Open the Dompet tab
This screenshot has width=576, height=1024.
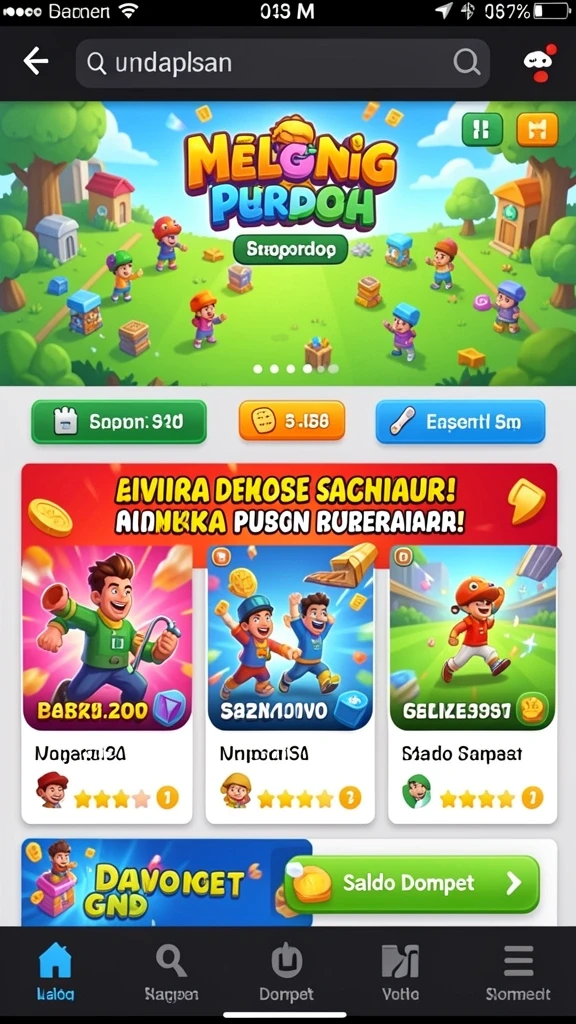point(287,972)
